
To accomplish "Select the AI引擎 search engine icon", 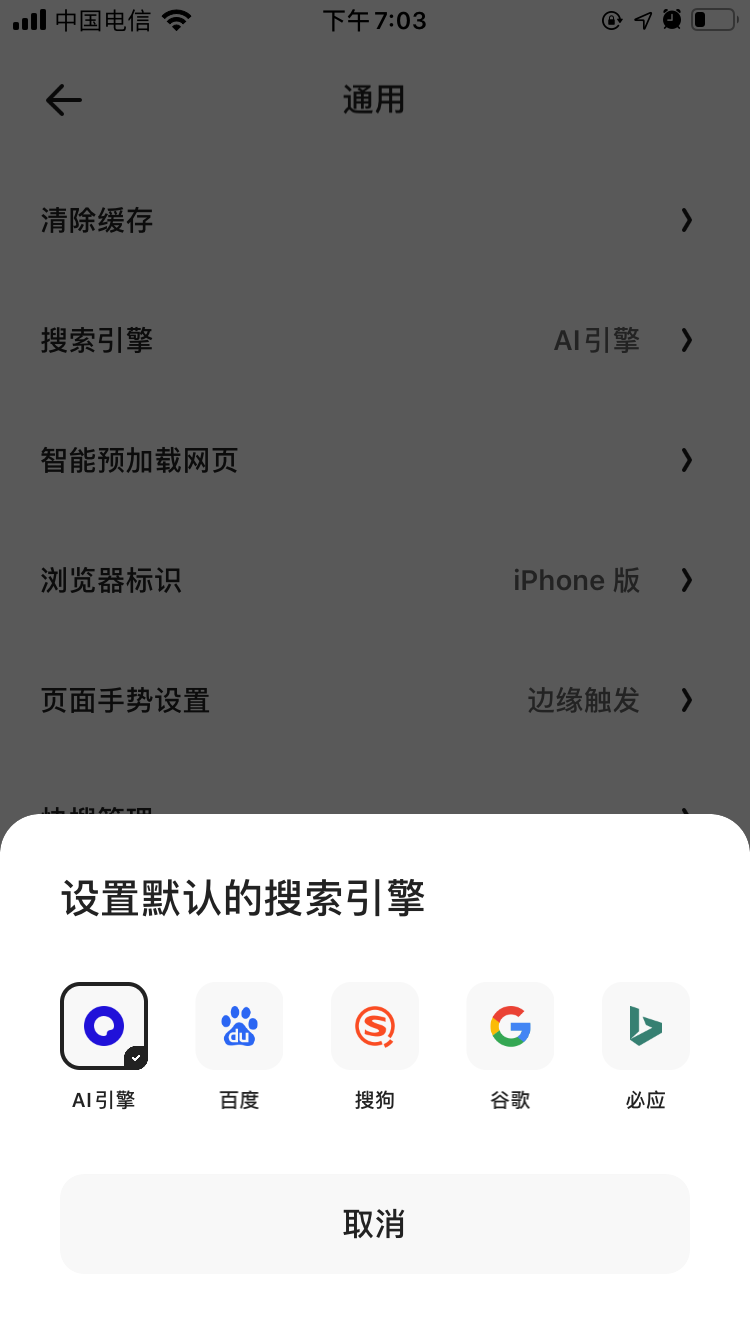I will (104, 1026).
